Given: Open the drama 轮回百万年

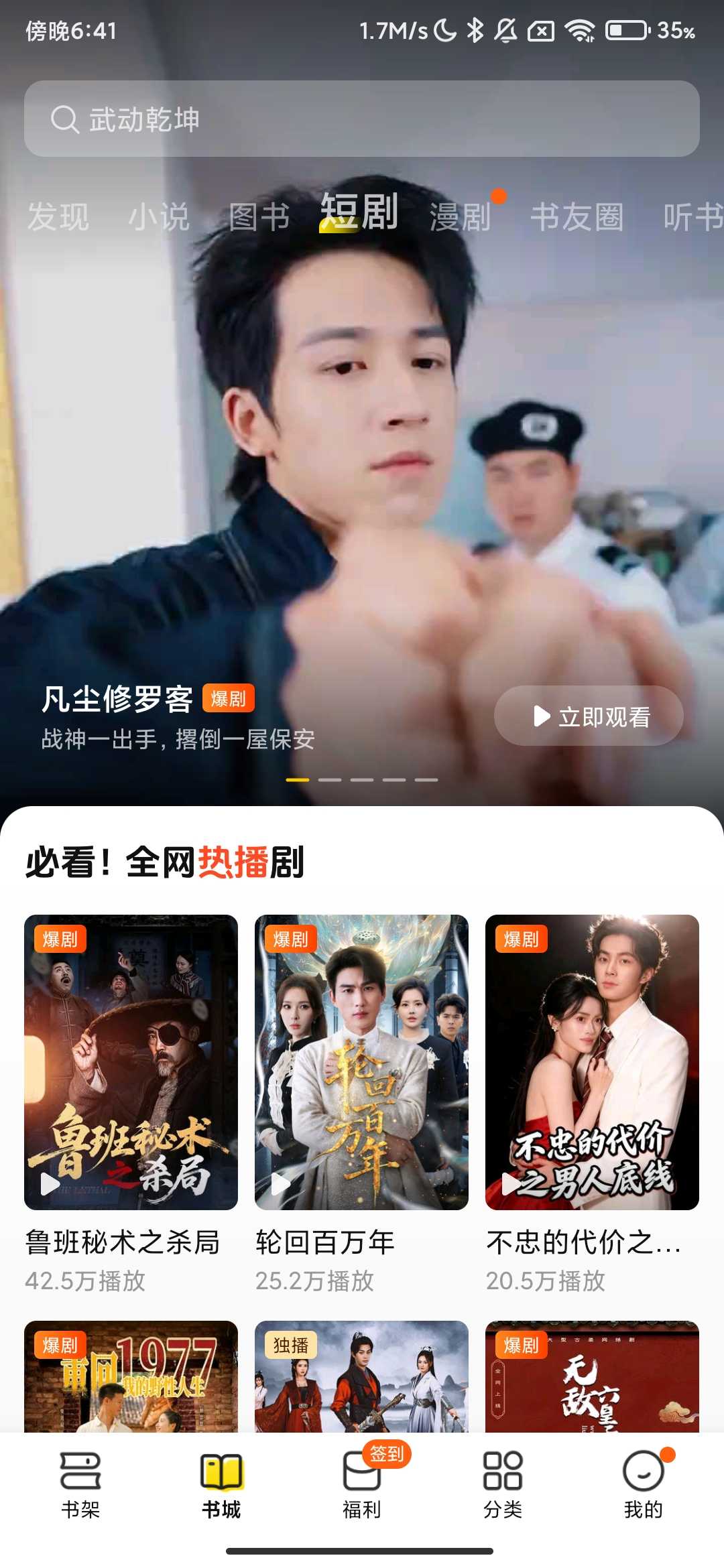Looking at the screenshot, I should click(x=361, y=1061).
